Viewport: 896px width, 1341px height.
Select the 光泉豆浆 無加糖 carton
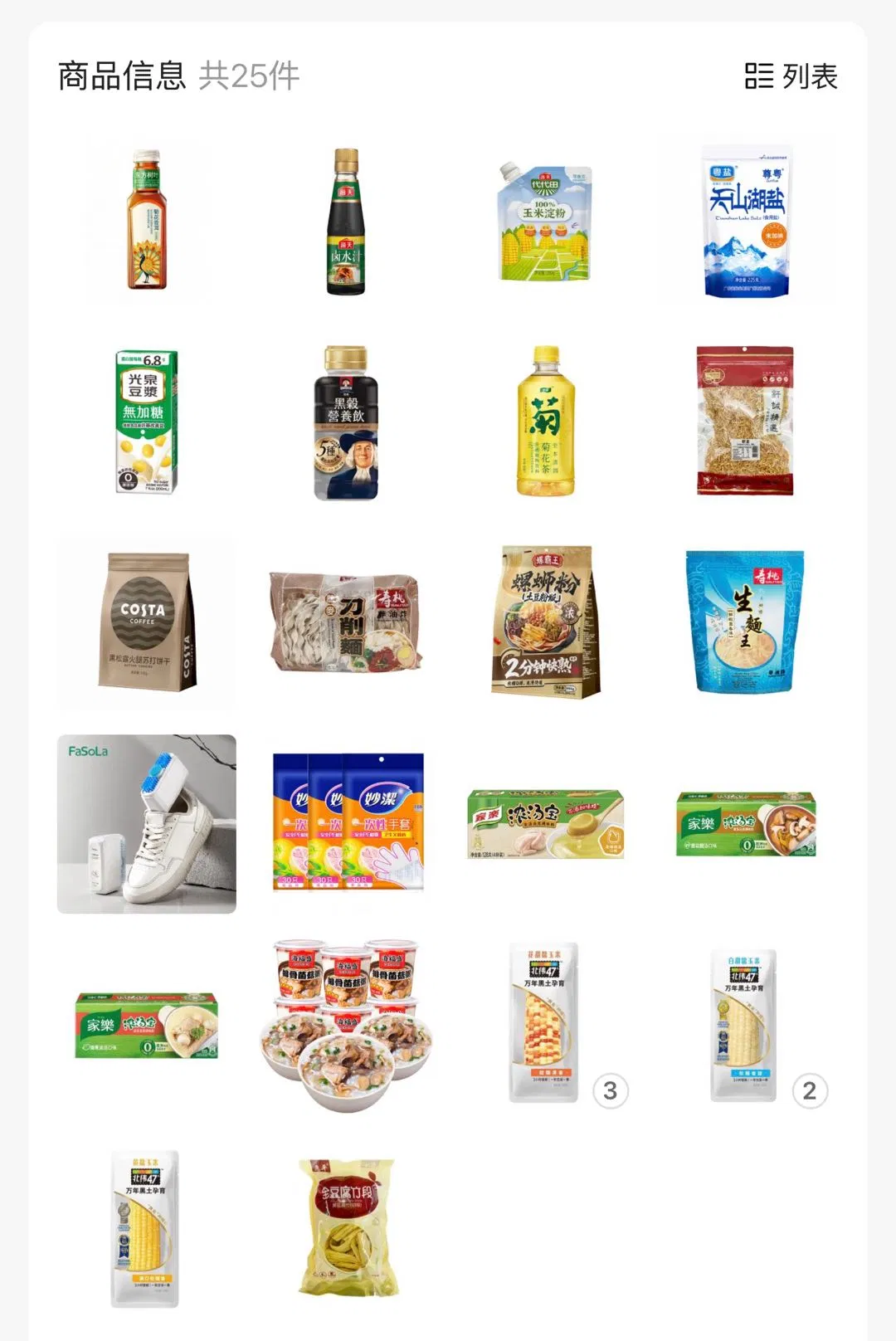click(146, 422)
